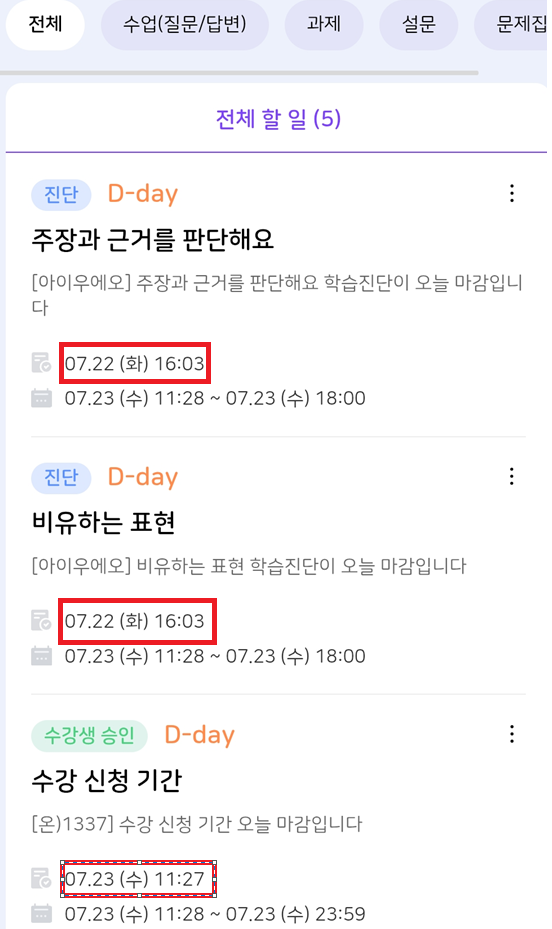Switch to the 설문 tab
This screenshot has height=929, width=552.
click(x=419, y=25)
